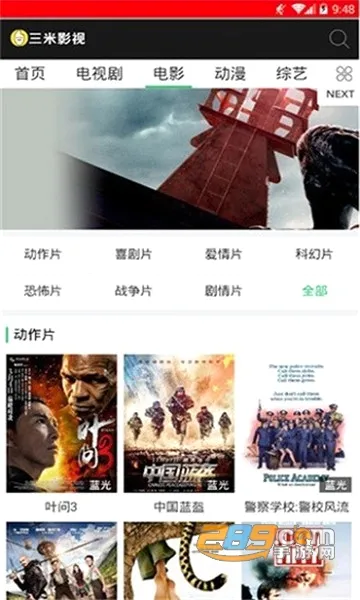Go to the 综艺 tab
The image size is (360, 600).
pos(292,73)
